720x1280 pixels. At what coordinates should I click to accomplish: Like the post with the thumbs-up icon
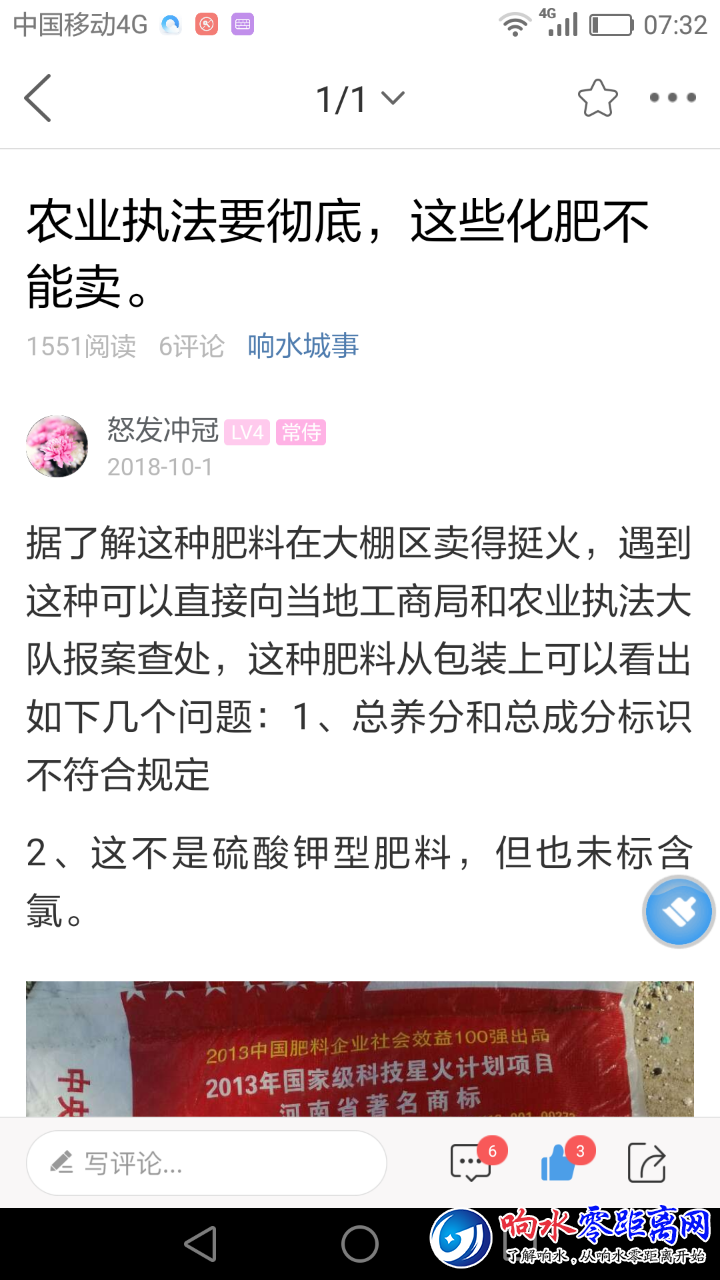click(x=560, y=1163)
